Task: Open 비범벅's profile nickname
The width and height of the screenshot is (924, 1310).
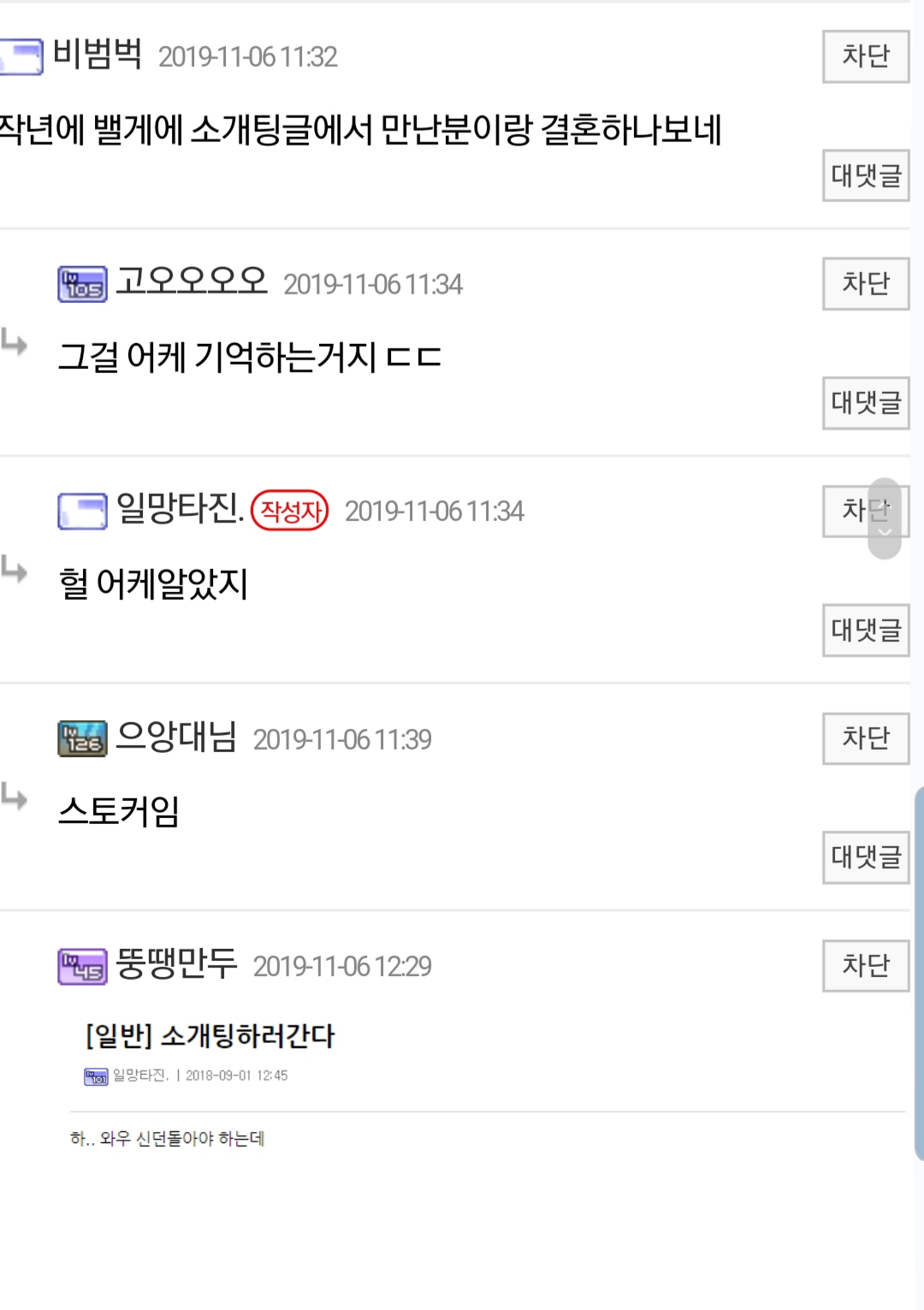Action: (98, 55)
